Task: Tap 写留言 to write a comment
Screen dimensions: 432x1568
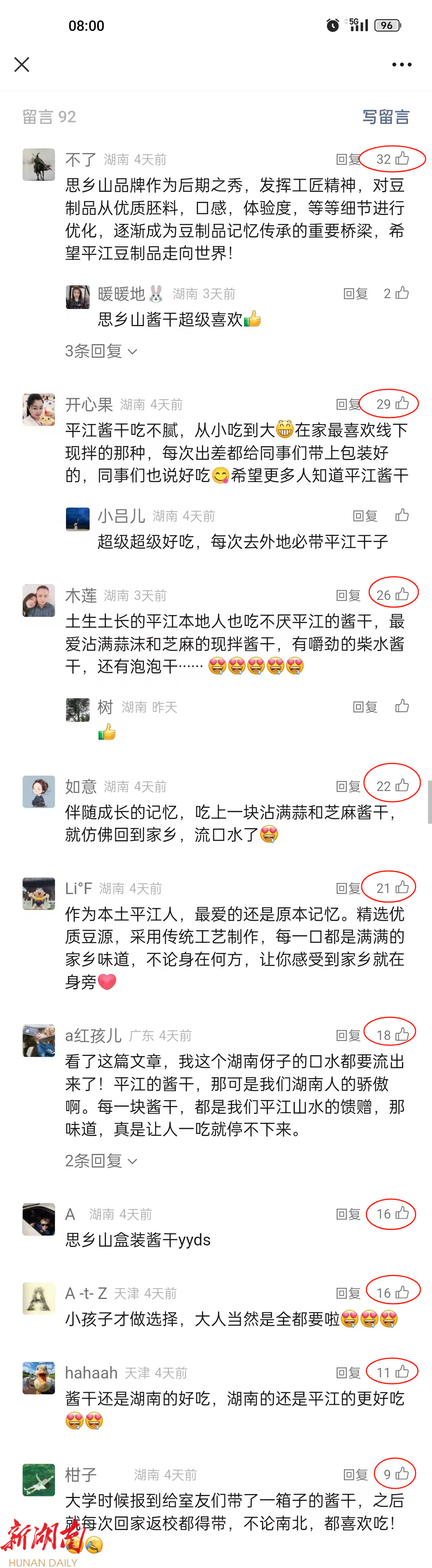Action: pos(385,117)
